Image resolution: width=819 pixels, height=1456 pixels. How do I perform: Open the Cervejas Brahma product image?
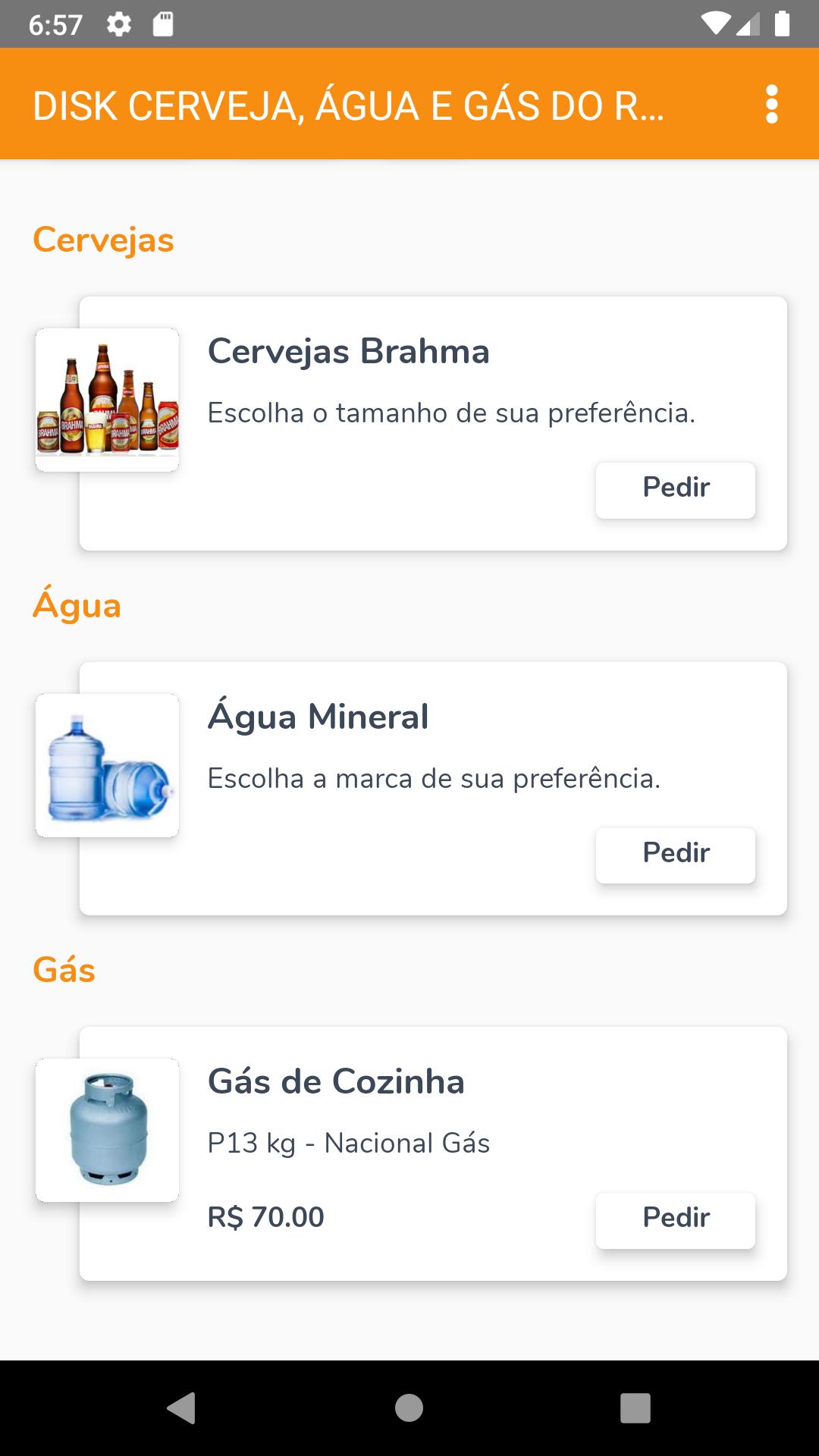(108, 400)
